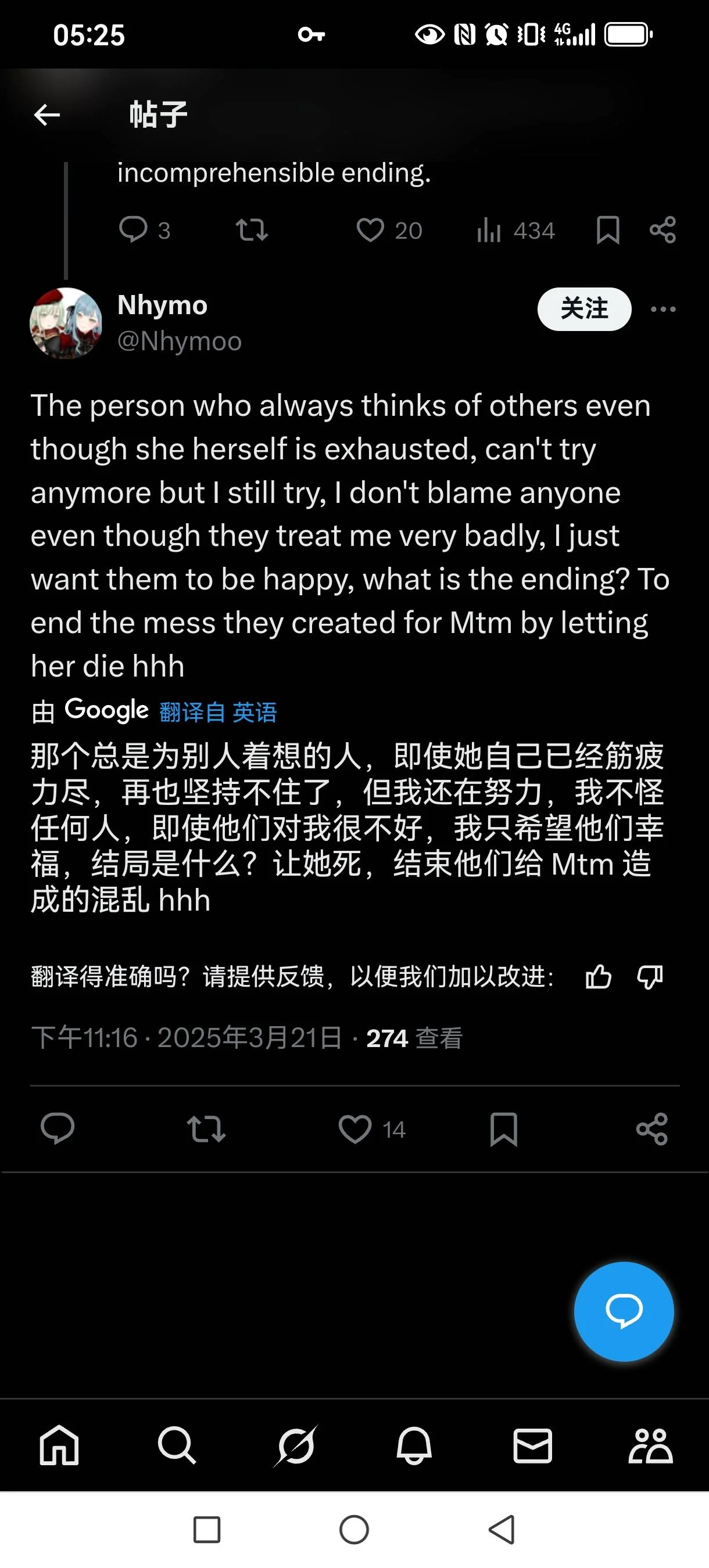Screen dimensions: 709x1568
Task: Like Nhymo's post with 14 likes
Action: [355, 1129]
